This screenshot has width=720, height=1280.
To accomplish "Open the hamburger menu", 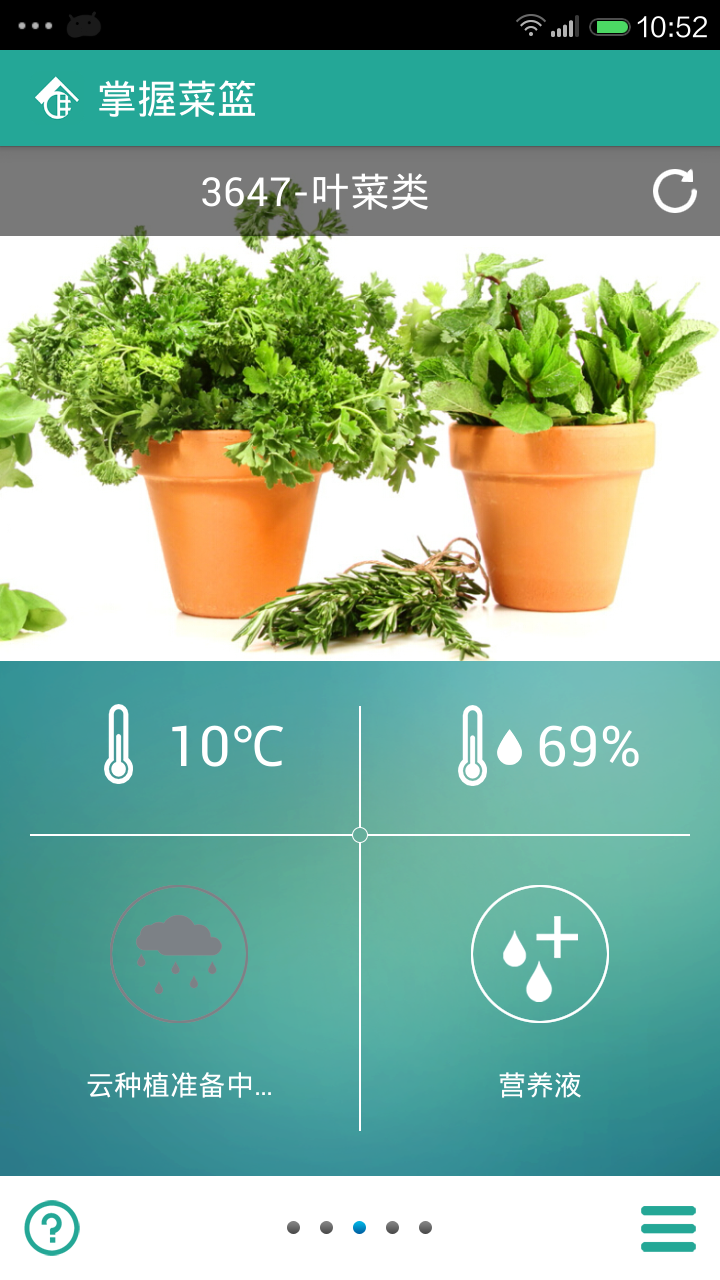I will click(667, 1228).
